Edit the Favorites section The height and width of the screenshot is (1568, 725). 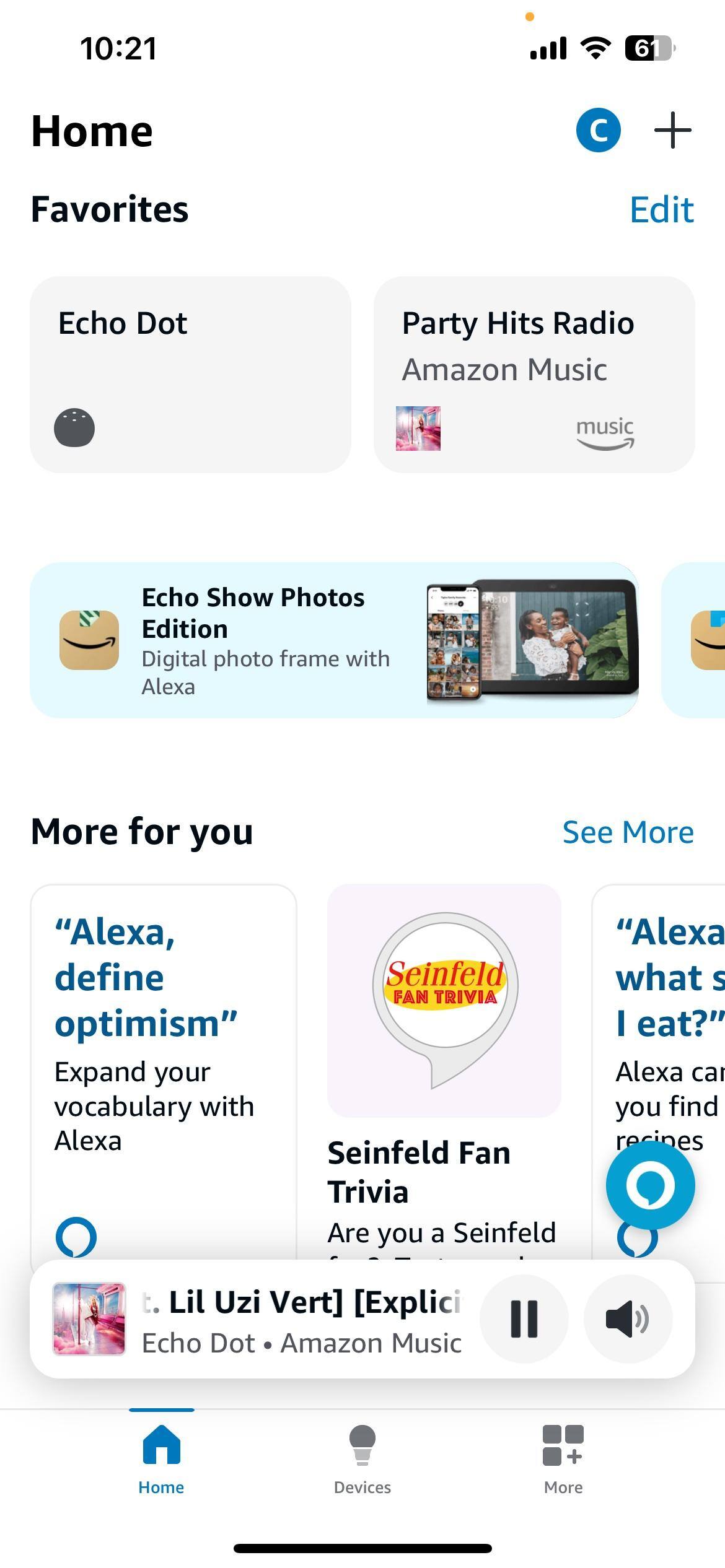pos(661,209)
